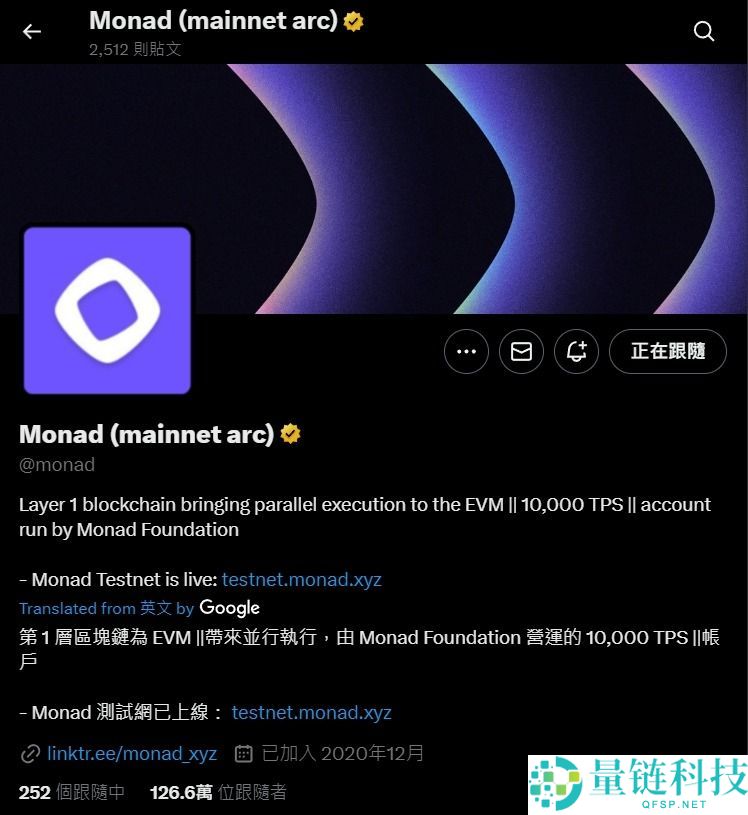748x815 pixels.
Task: Open search on the profile
Action: coord(704,31)
